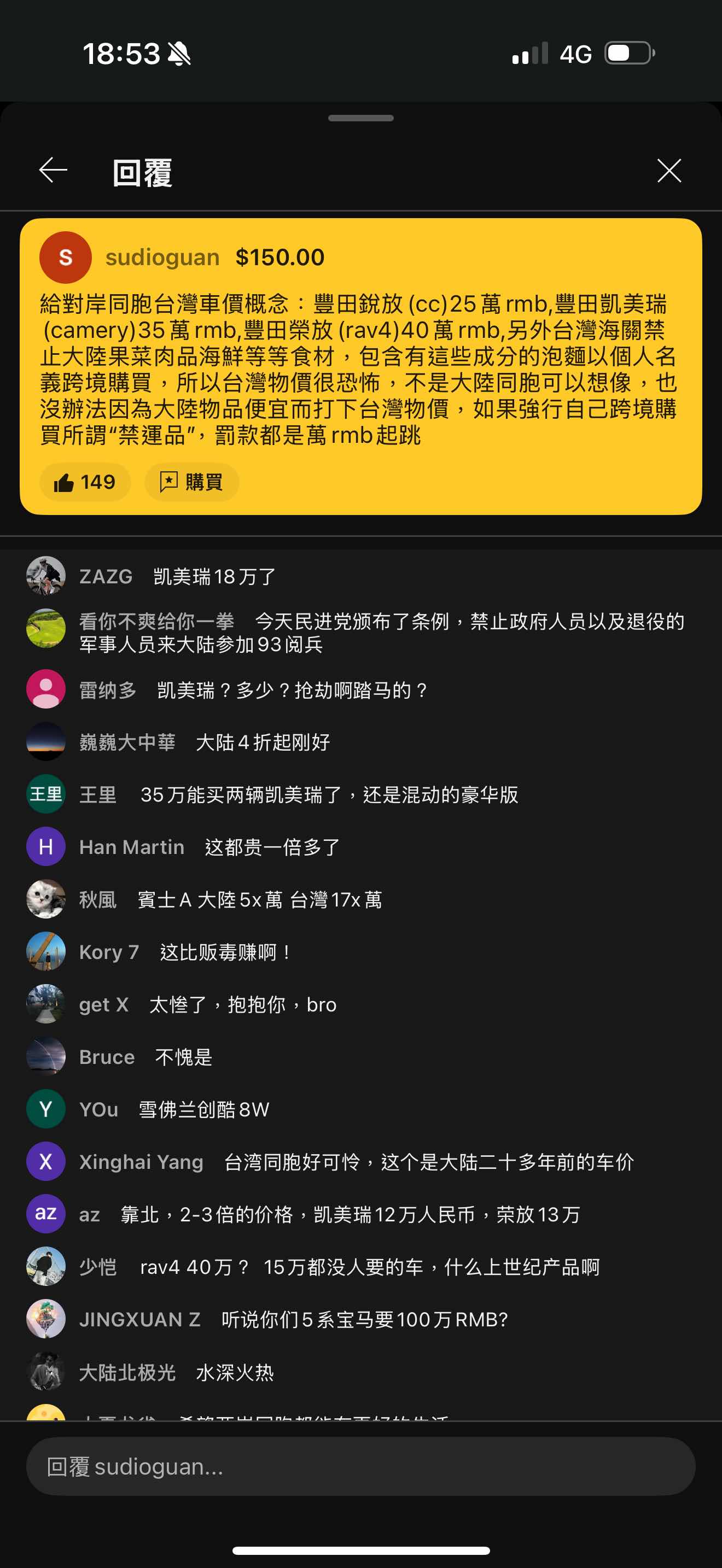722x1568 pixels.
Task: Tap the sheet drag handle
Action: [360, 118]
